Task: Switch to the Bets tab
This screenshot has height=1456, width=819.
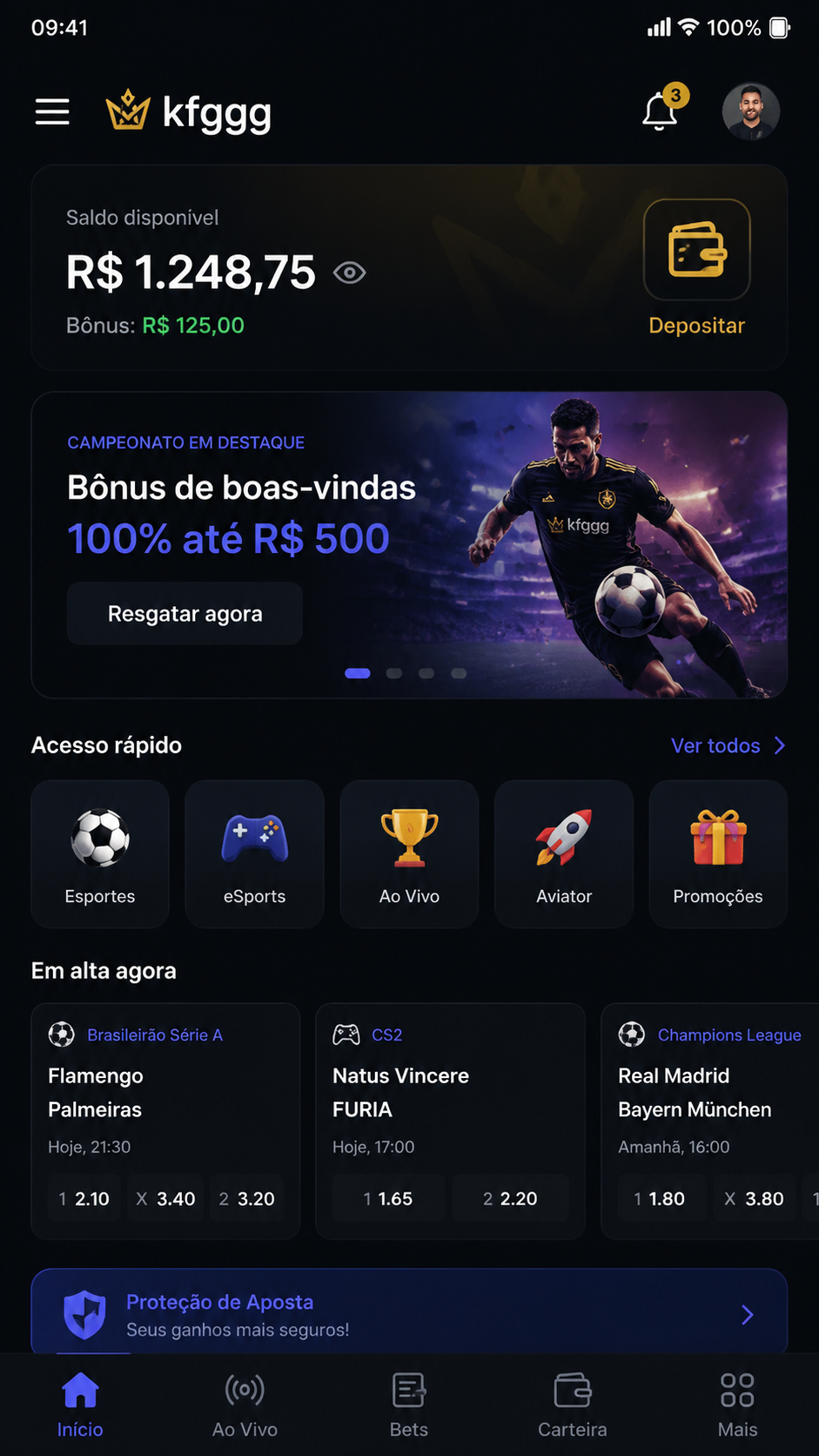Action: [x=408, y=1405]
